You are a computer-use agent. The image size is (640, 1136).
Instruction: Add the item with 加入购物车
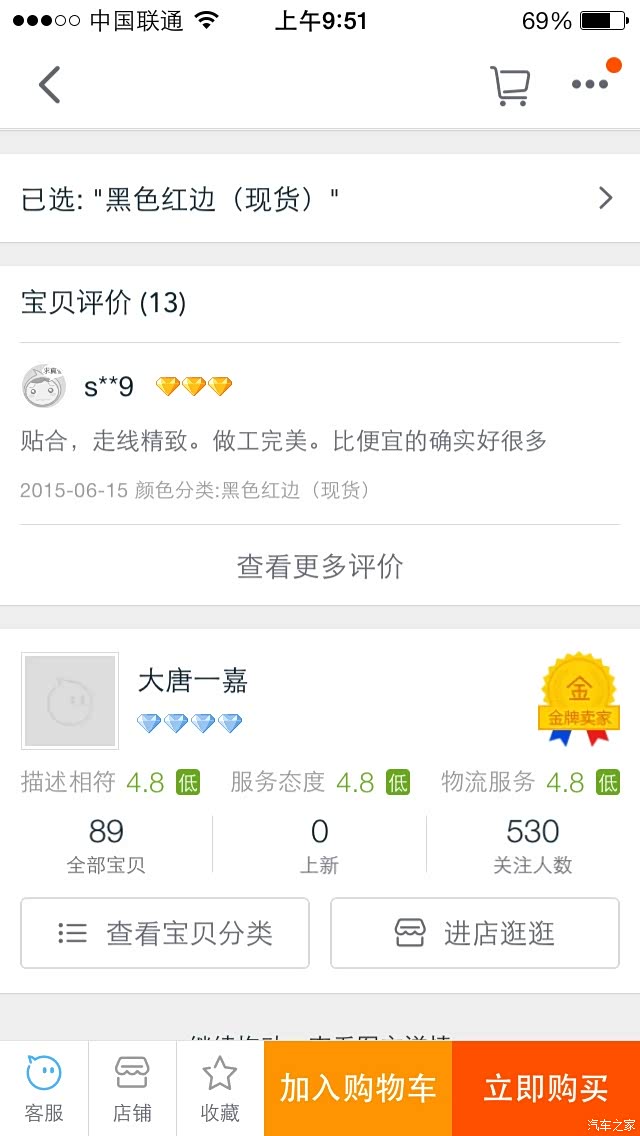[358, 1088]
